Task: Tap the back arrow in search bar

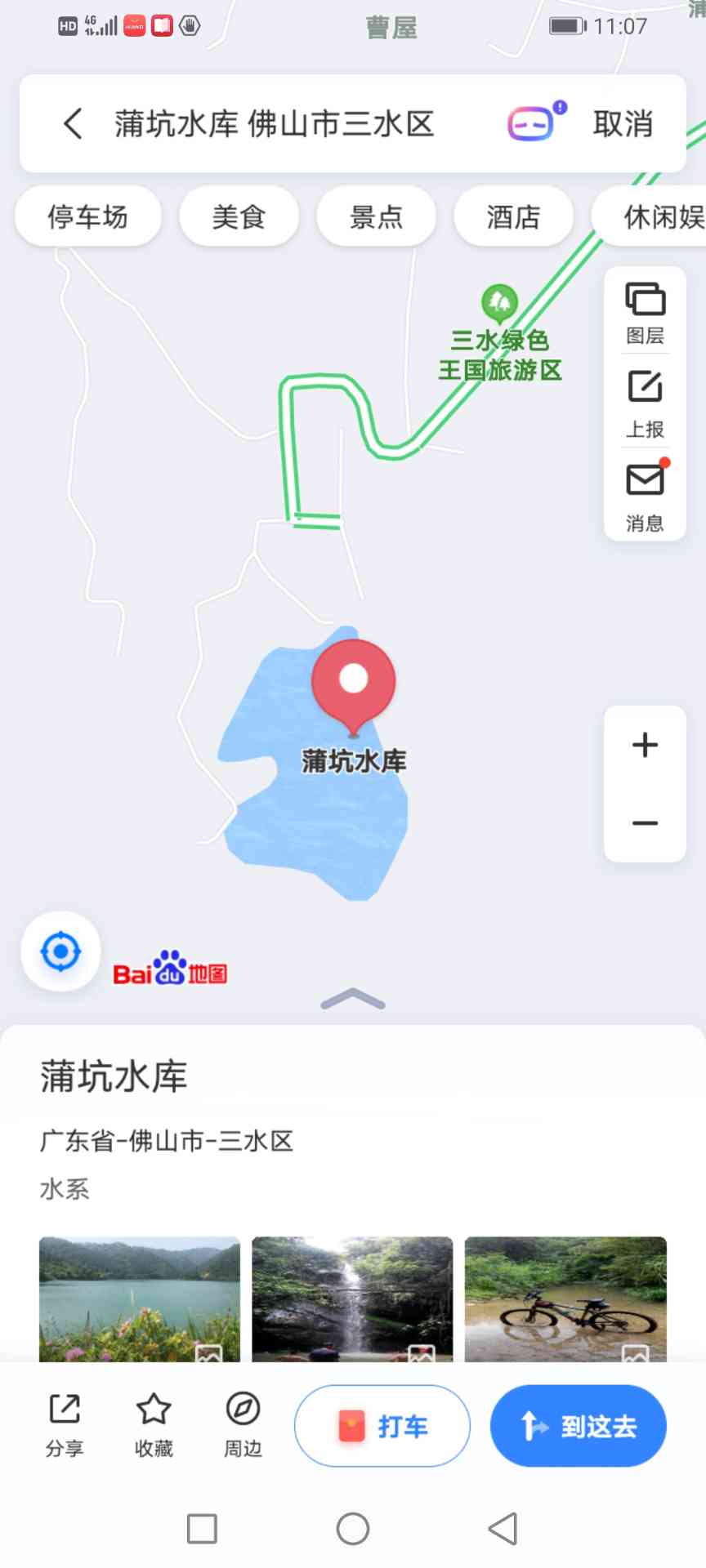Action: [74, 124]
